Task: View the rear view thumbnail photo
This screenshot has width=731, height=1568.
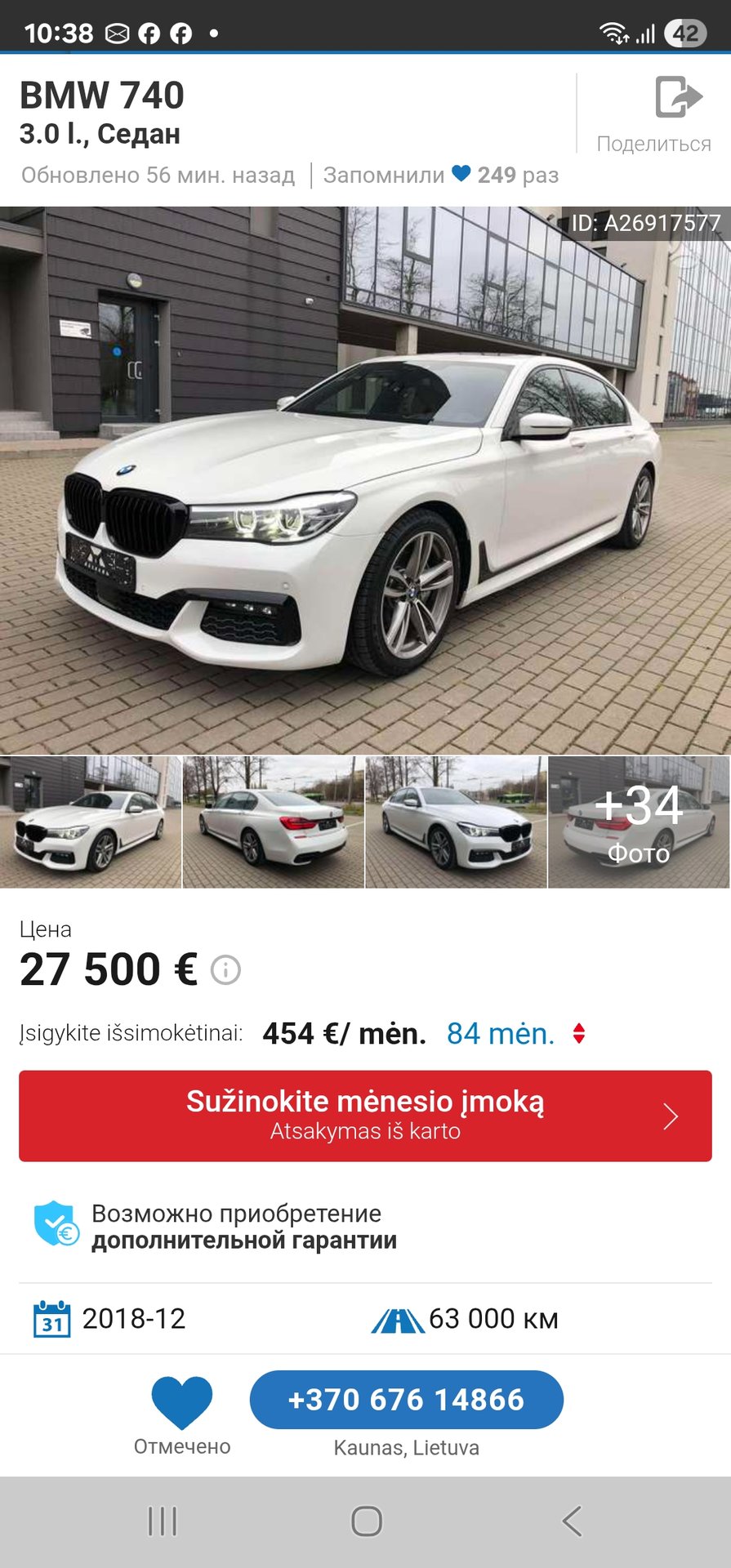Action: pos(273,822)
